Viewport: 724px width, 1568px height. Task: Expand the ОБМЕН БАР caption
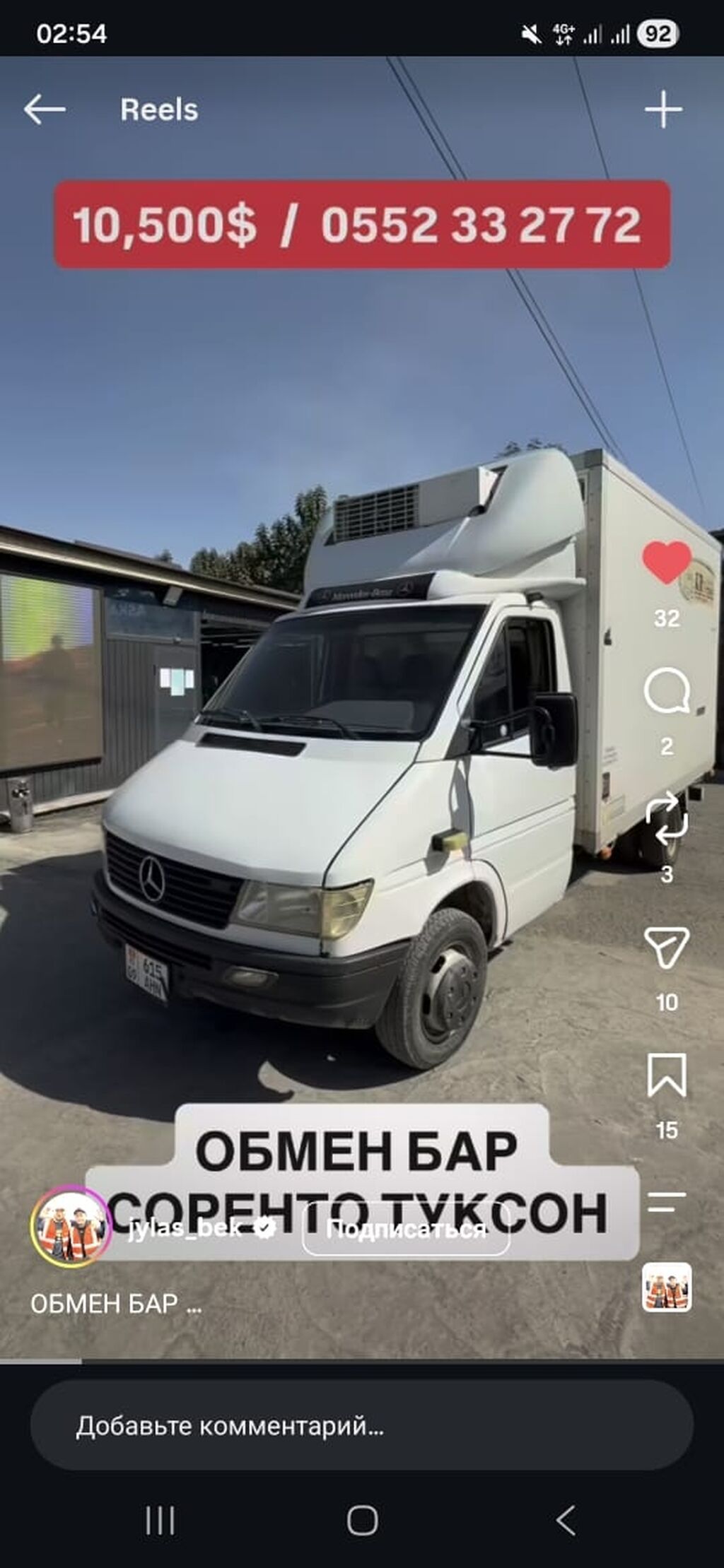point(116,1304)
